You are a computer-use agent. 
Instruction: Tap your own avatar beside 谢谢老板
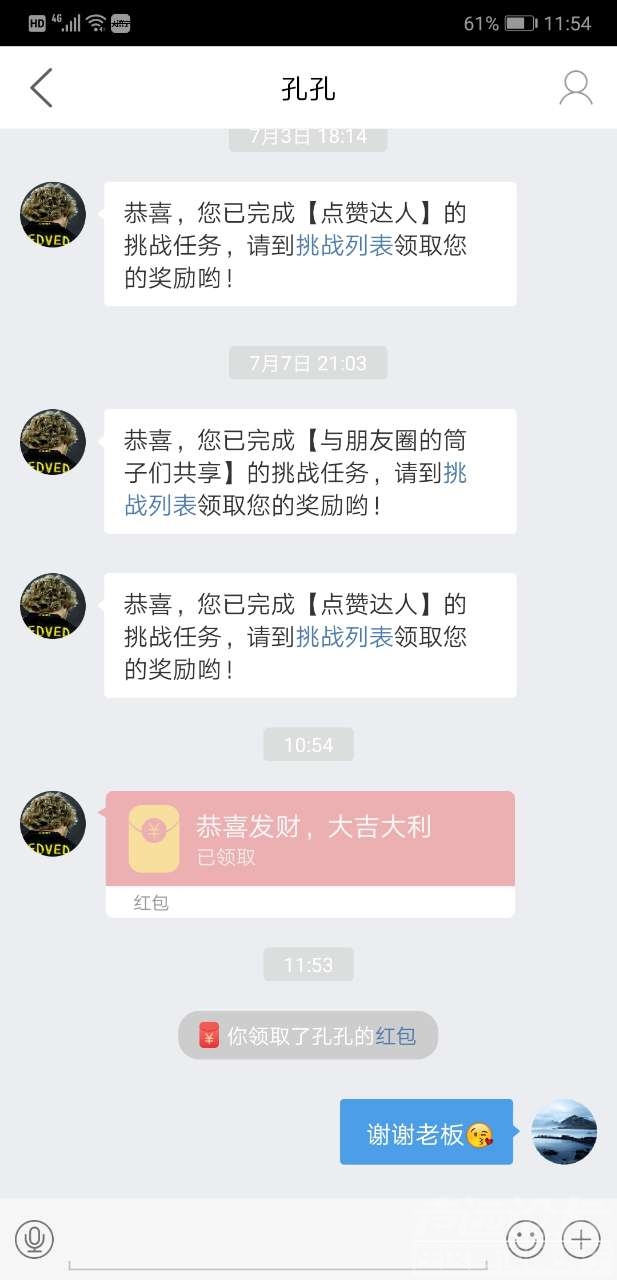coord(564,1132)
